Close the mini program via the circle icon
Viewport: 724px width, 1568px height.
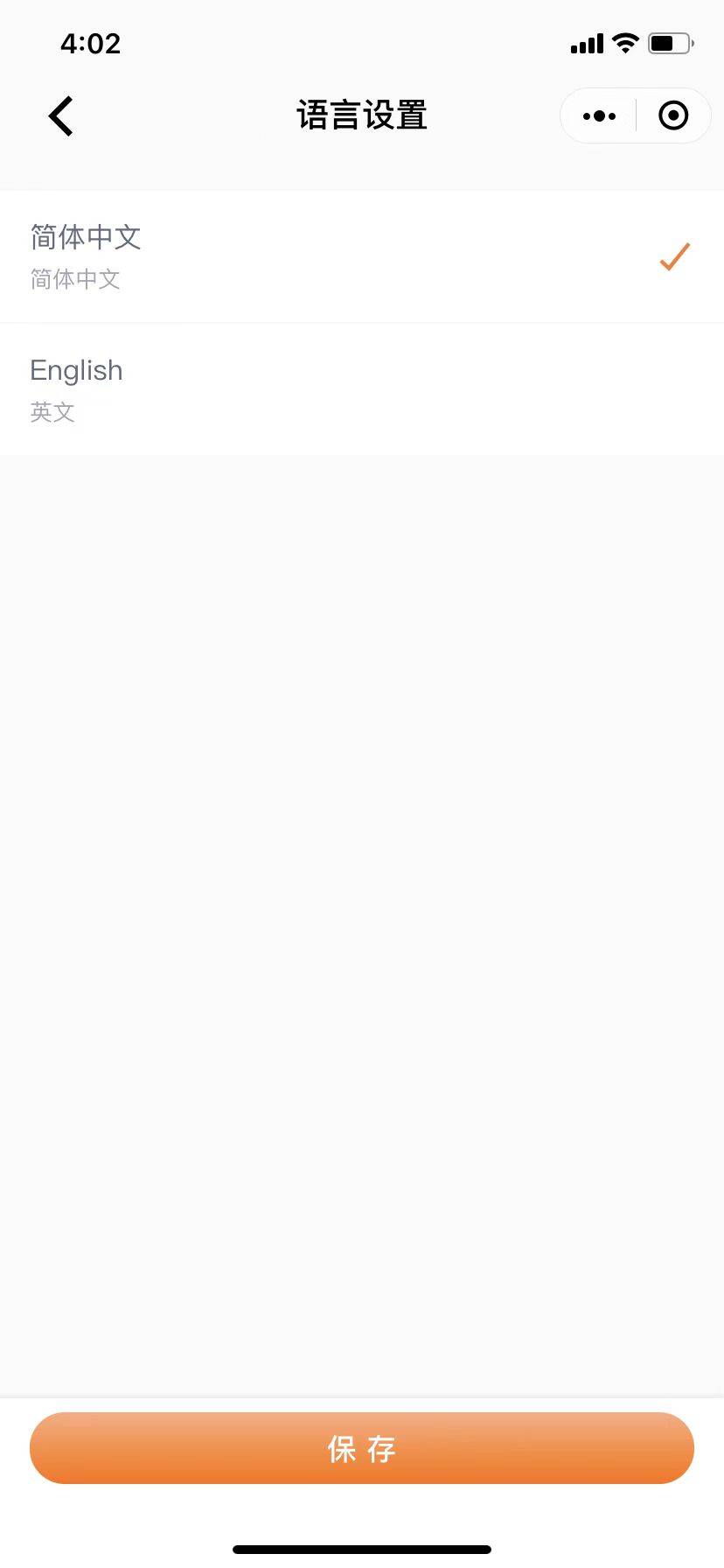(673, 115)
